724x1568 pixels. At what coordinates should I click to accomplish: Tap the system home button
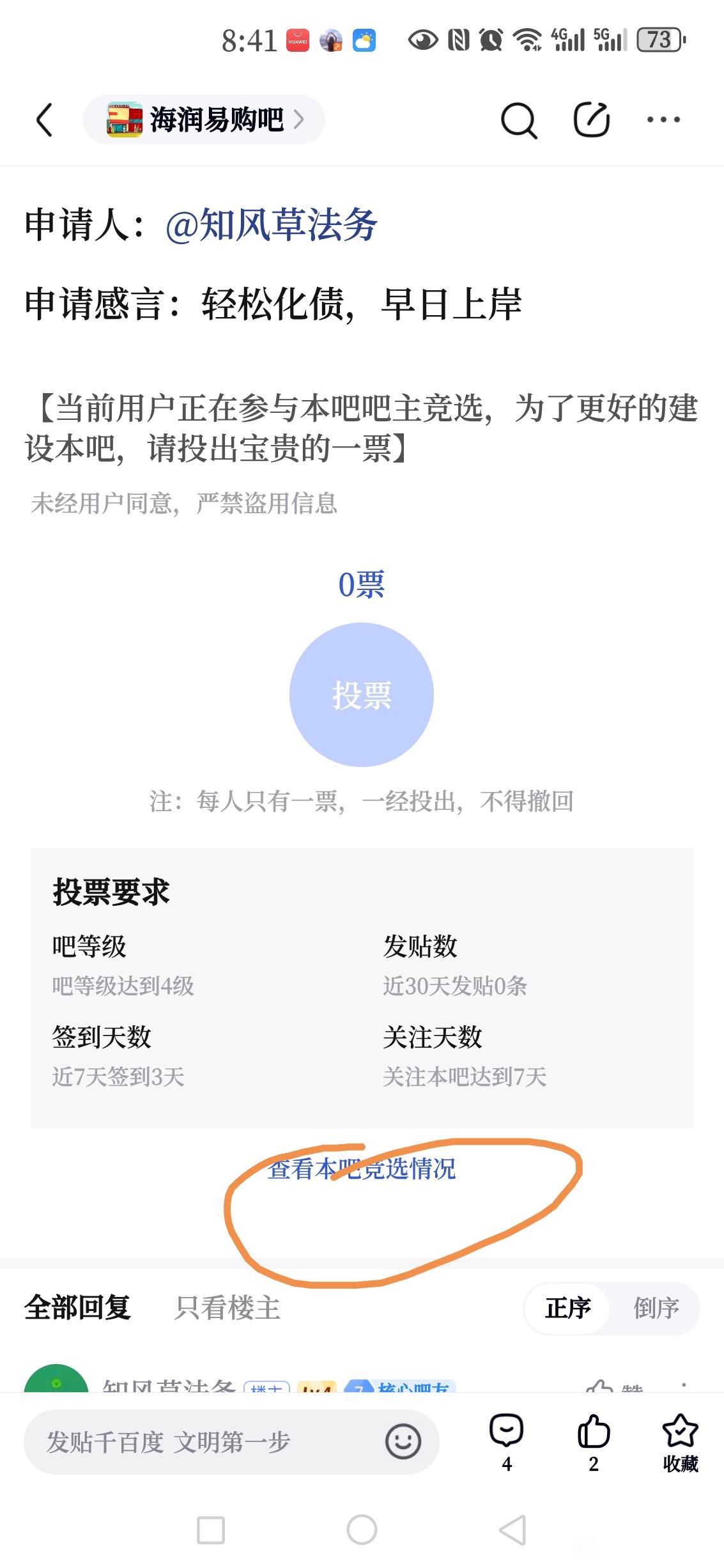362,1531
